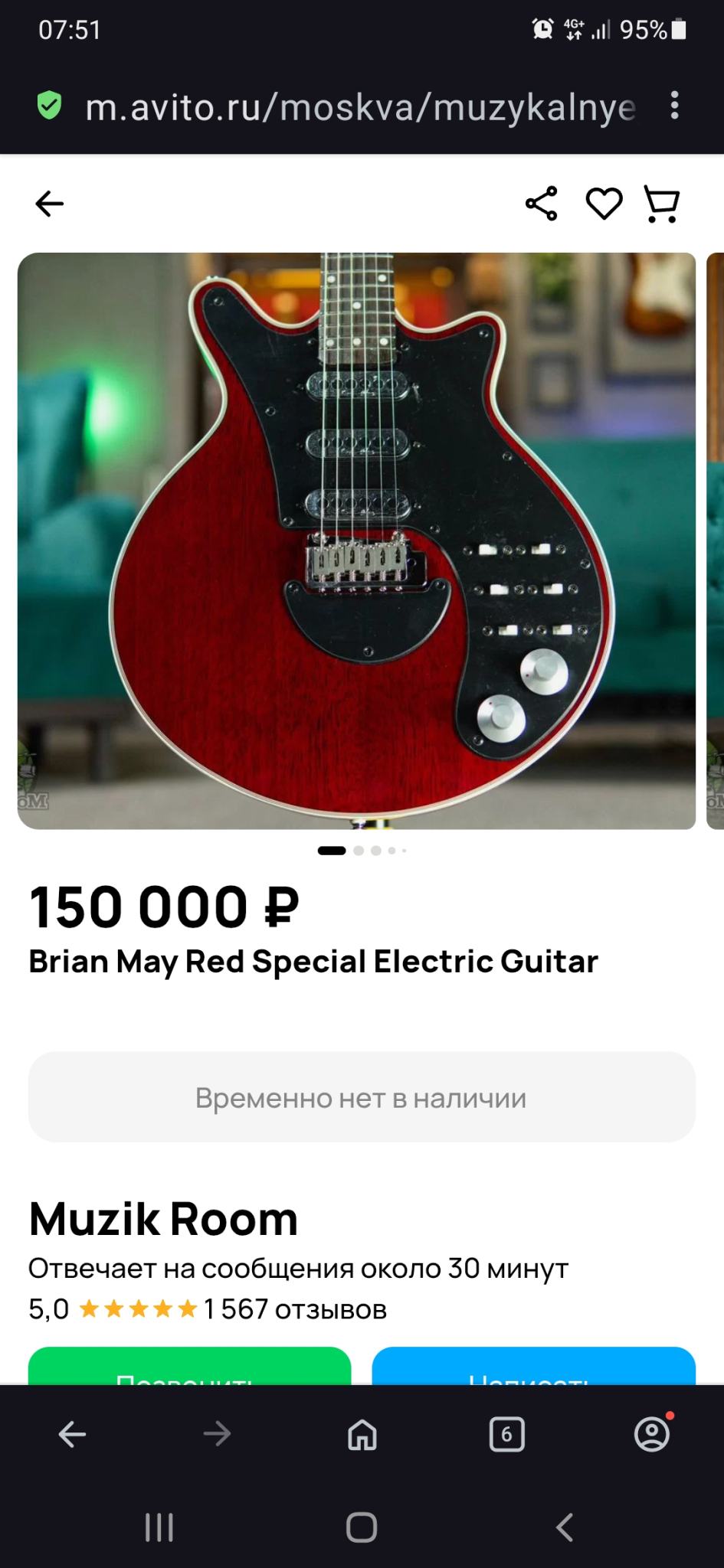Viewport: 724px width, 1568px height.
Task: Add listing to favorites with heart
Action: (x=604, y=204)
